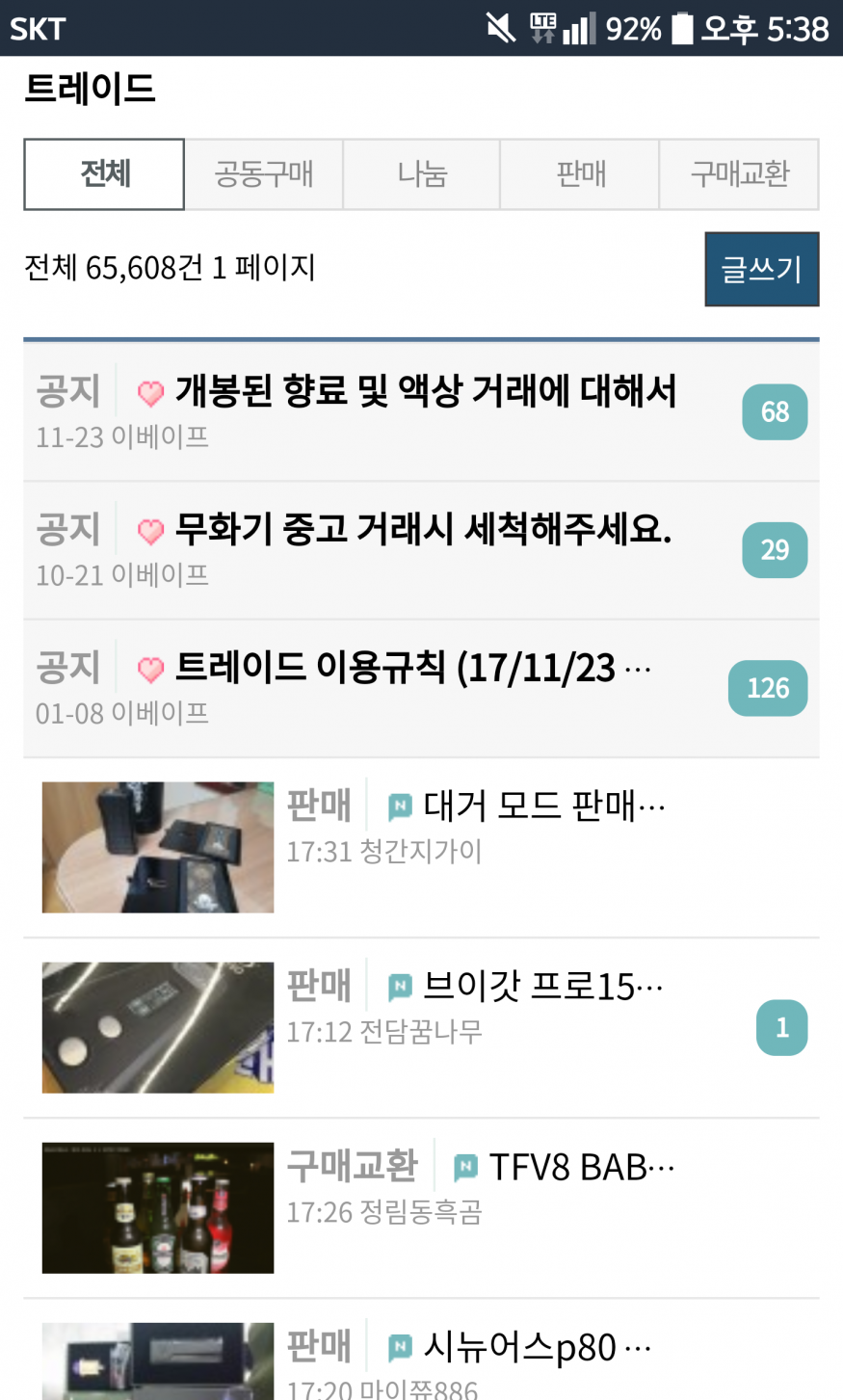843x1400 pixels.
Task: Open the 시뉴어스p80 sale post
Action: (x=537, y=1348)
